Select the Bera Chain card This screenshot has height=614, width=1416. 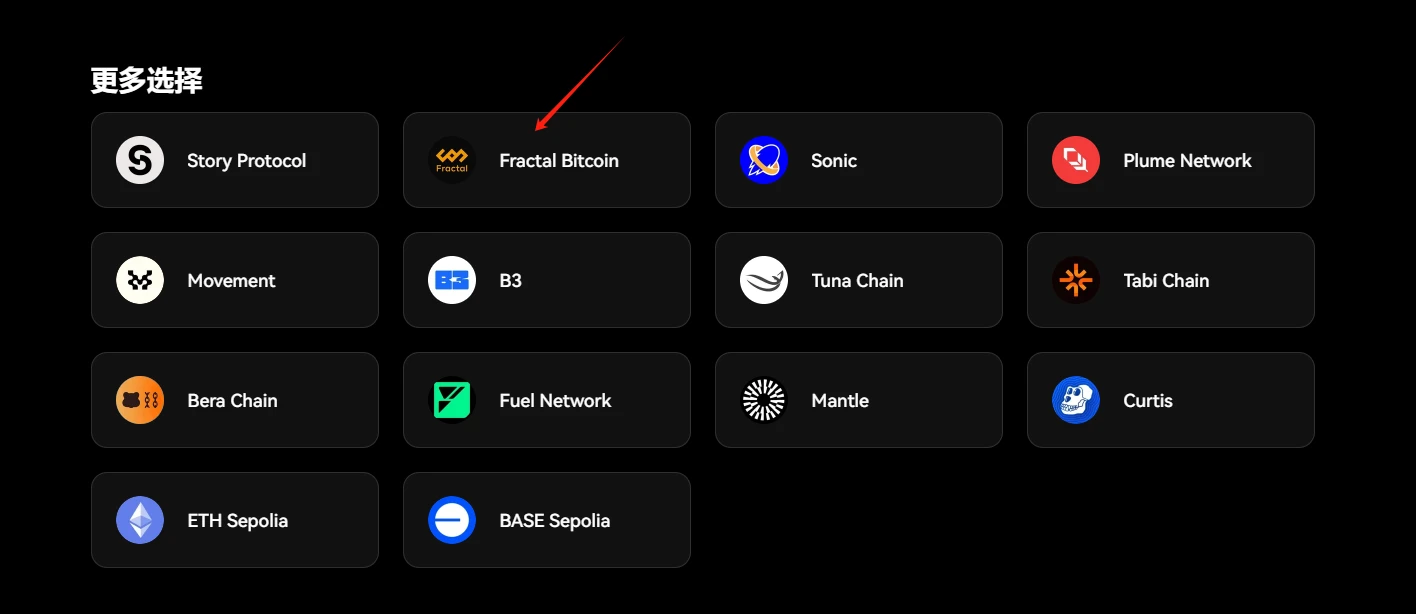234,400
